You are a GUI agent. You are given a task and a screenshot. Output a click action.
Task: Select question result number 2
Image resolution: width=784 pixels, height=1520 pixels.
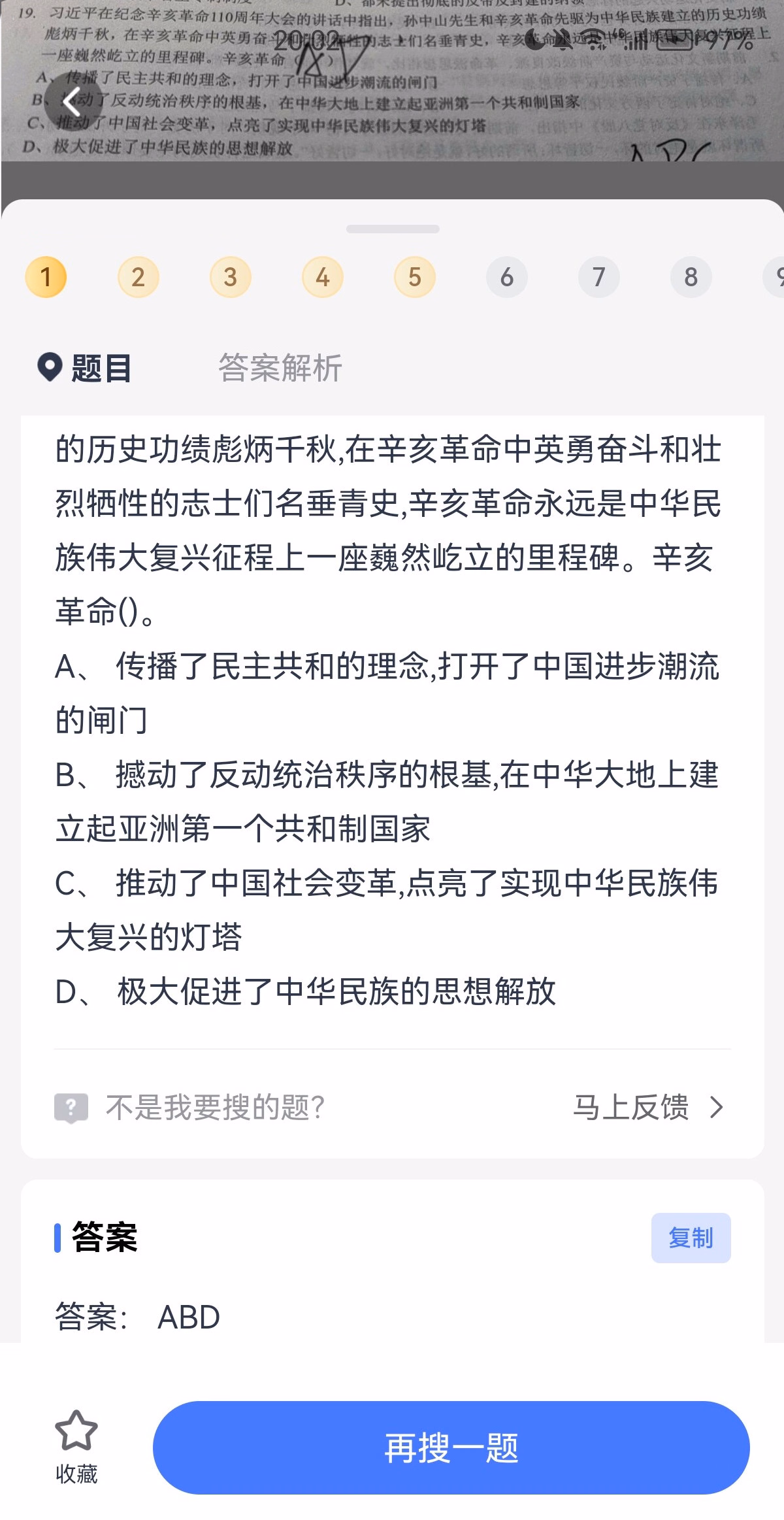[138, 277]
